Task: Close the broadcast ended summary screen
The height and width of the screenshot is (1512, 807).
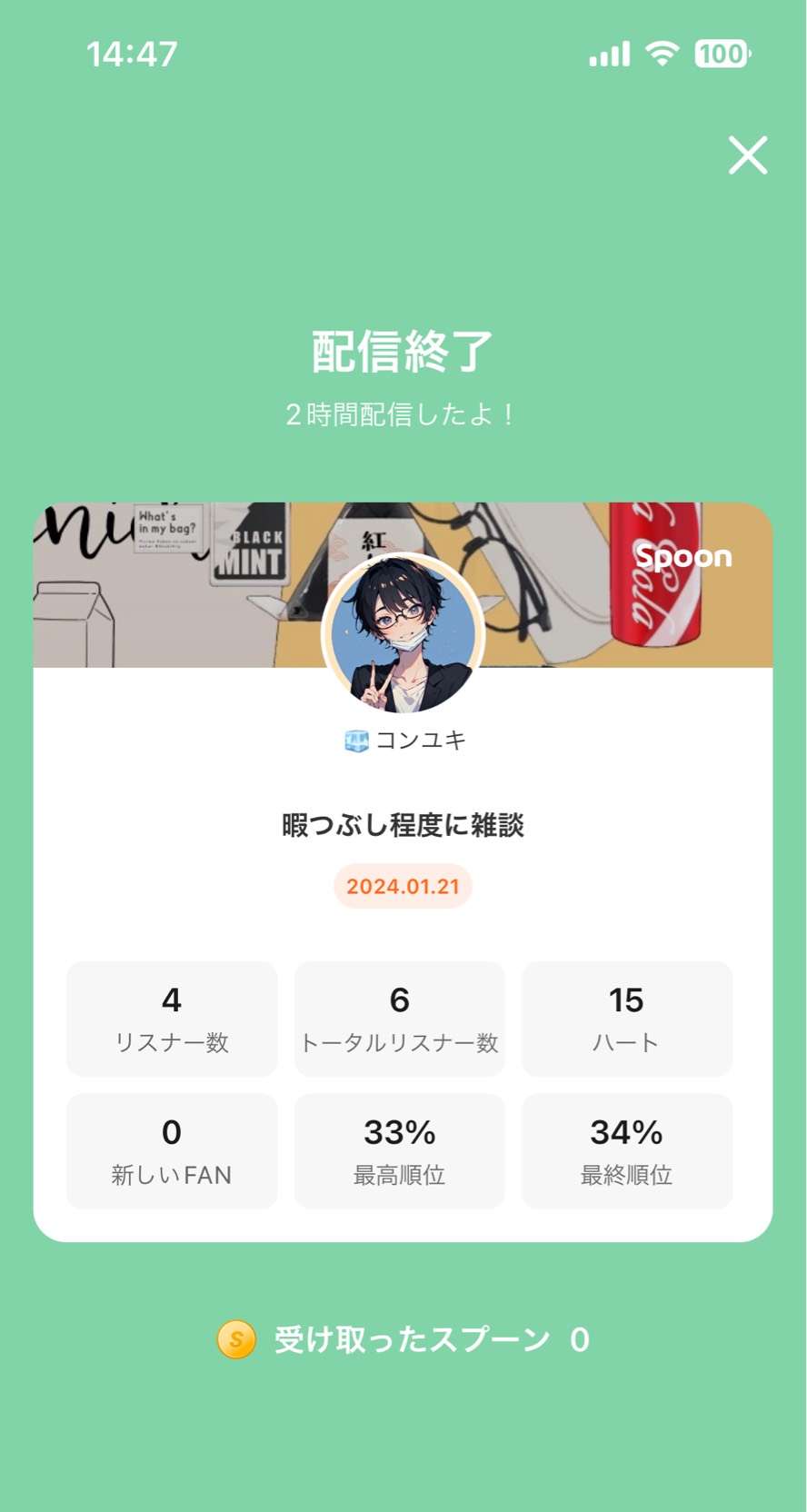Action: pos(747,154)
